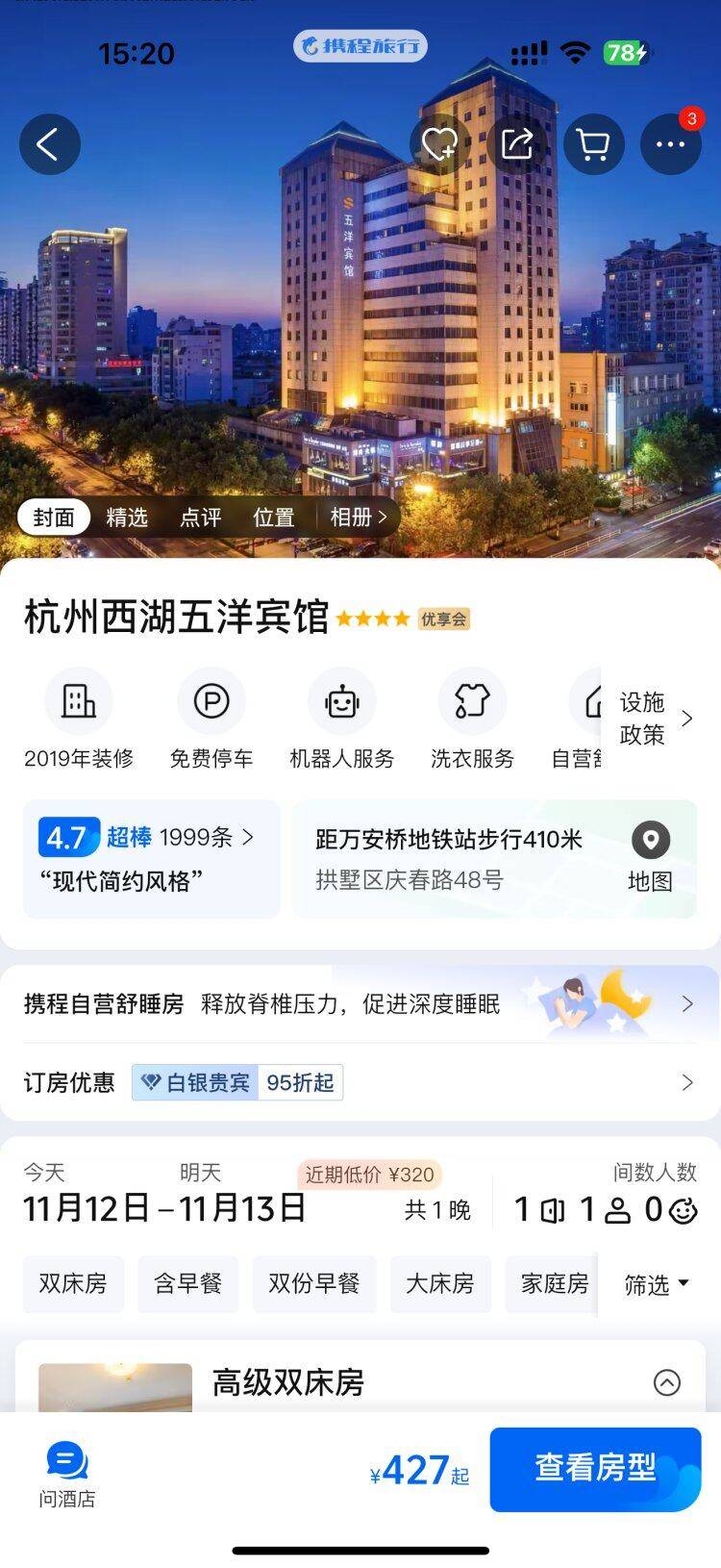This screenshot has height=1568, width=721.
Task: Open the shopping cart
Action: 593,144
